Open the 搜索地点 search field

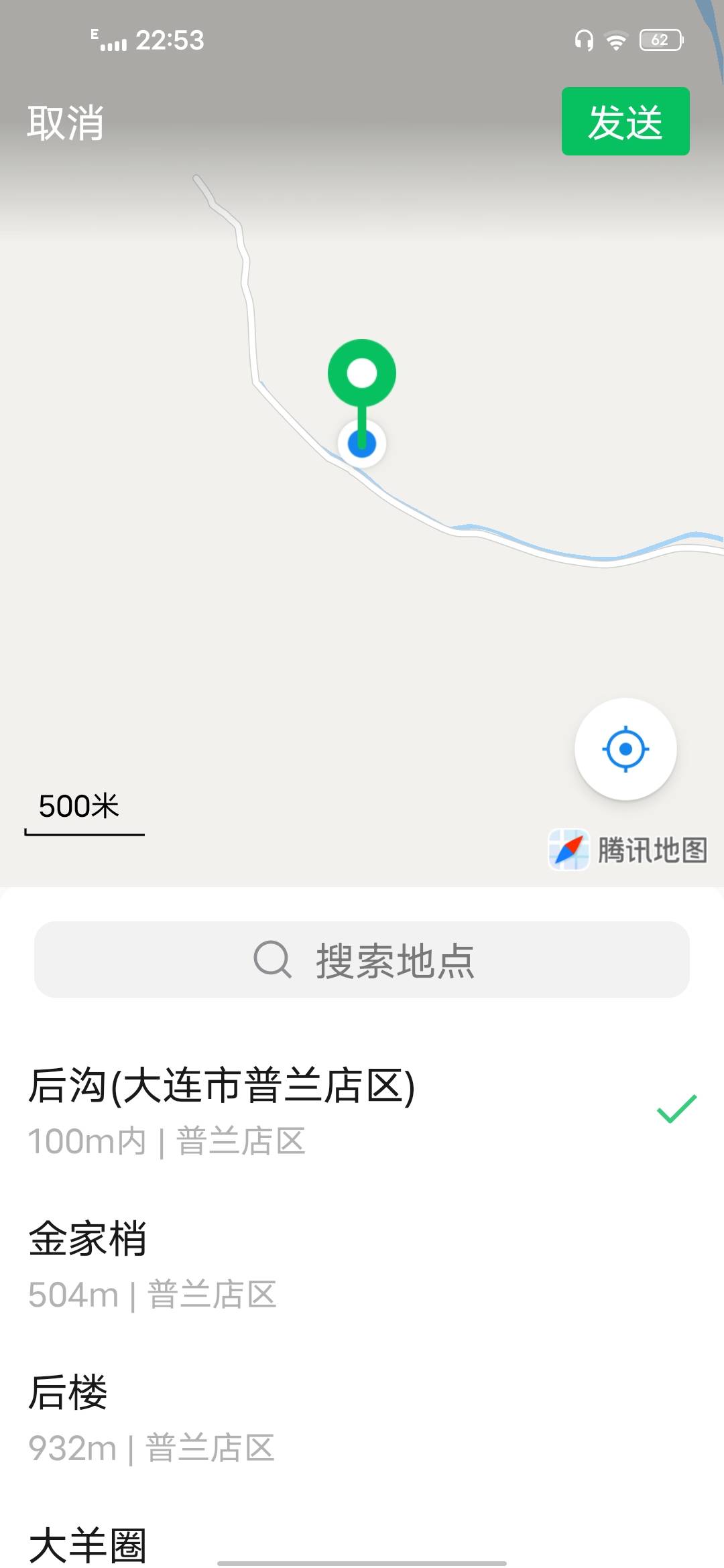point(362,960)
